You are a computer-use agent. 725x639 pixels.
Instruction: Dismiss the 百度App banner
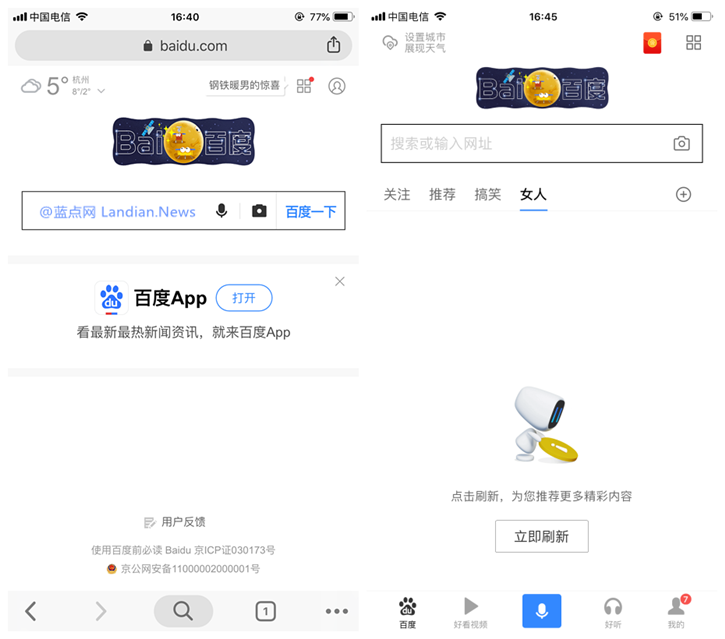pyautogui.click(x=340, y=281)
